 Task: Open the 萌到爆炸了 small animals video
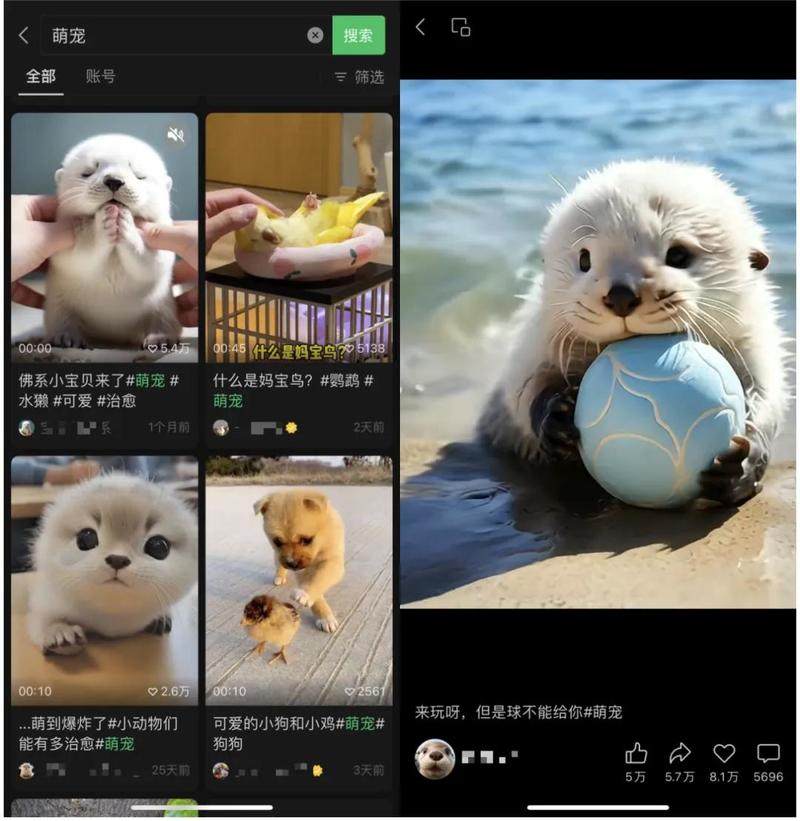104,580
